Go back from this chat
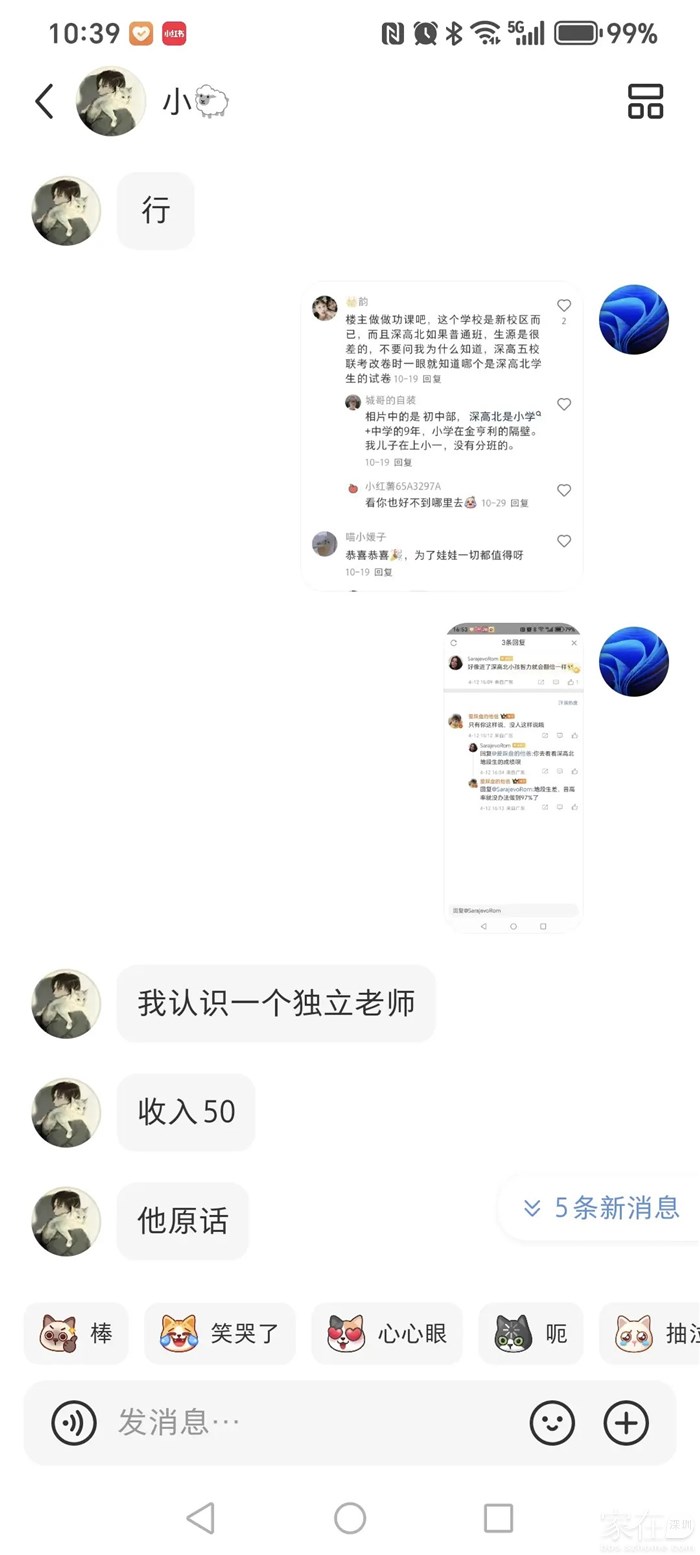700x1555 pixels. point(44,101)
